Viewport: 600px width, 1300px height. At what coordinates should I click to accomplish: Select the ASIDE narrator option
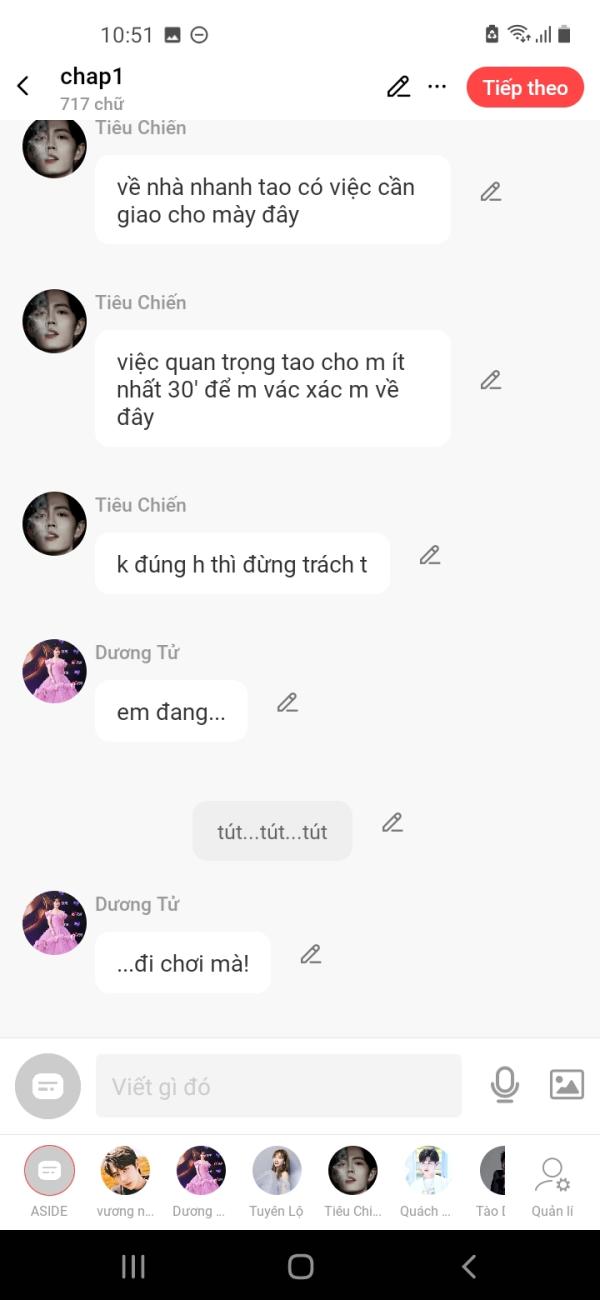pyautogui.click(x=49, y=1171)
